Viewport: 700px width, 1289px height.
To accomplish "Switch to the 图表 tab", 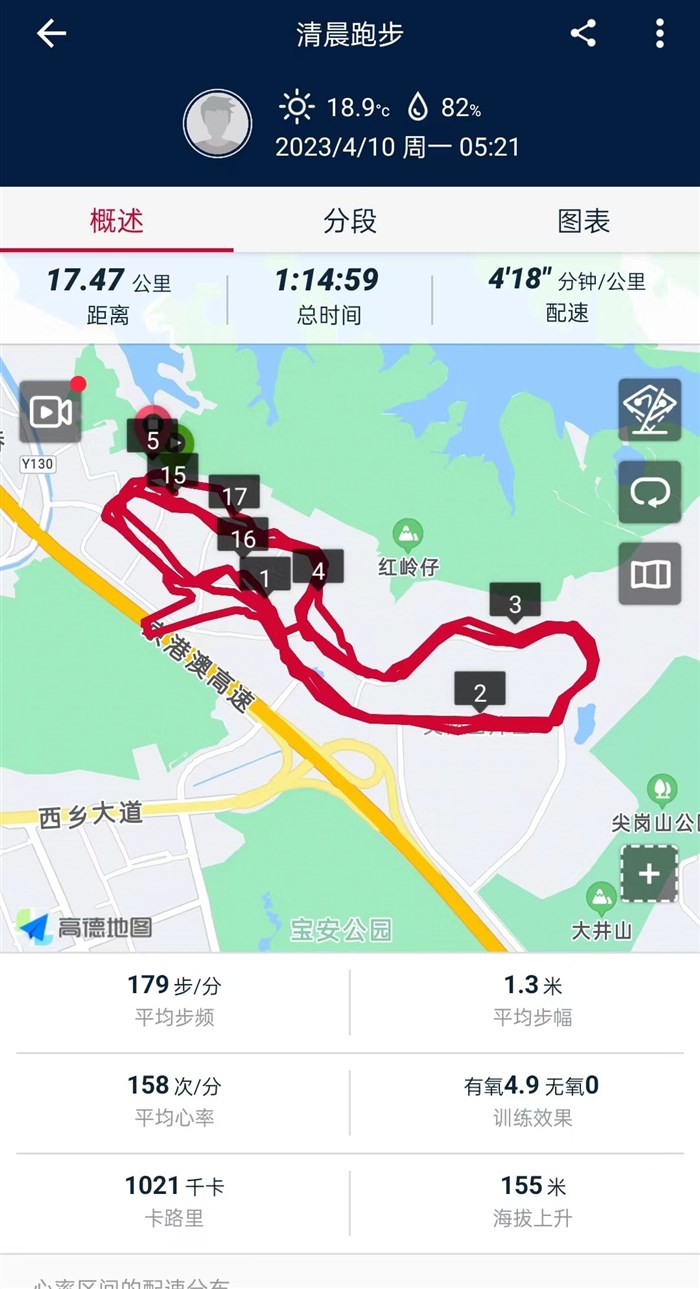I will click(x=583, y=221).
